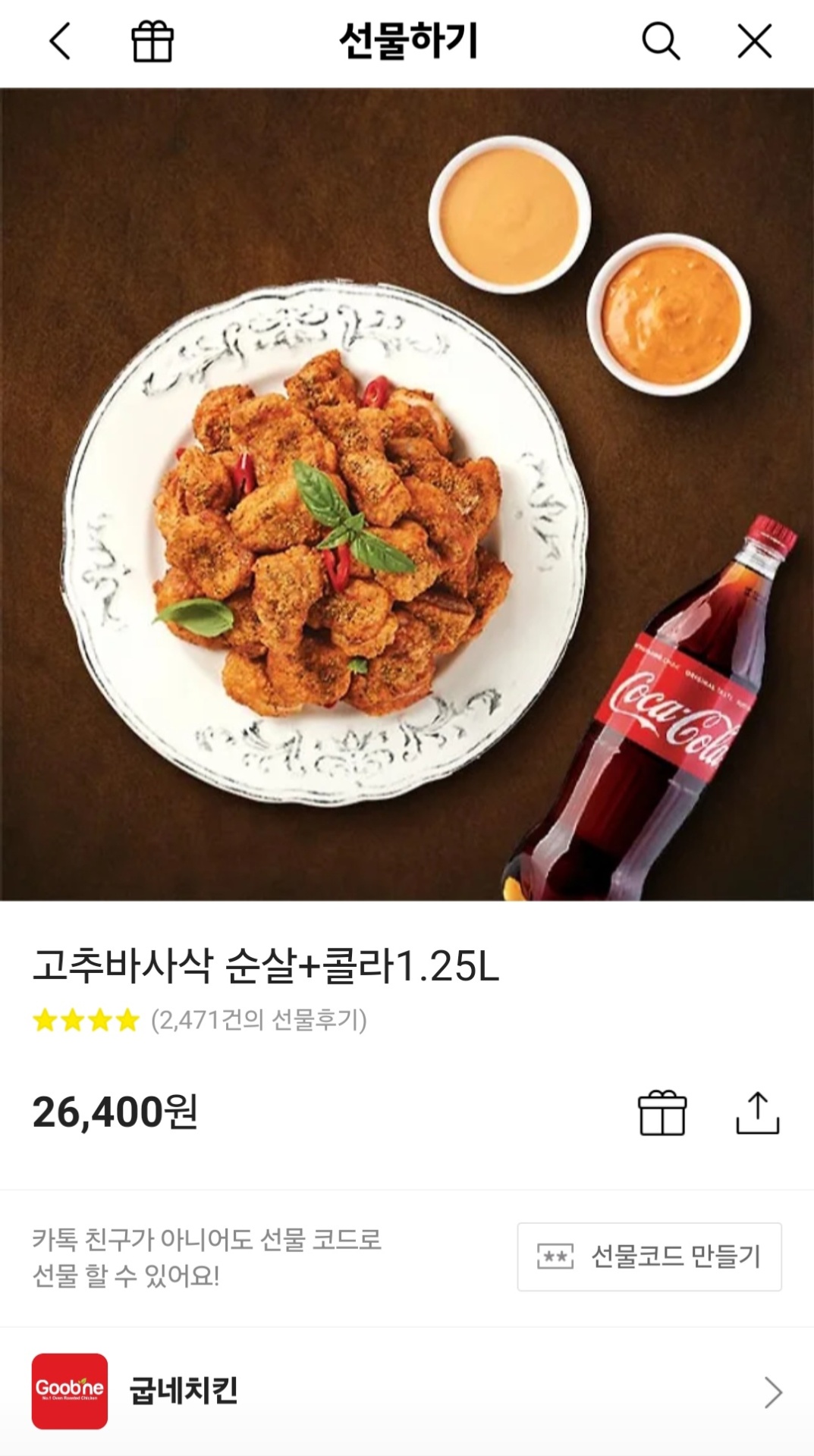View the 2,471 gift reviews

point(258,1021)
